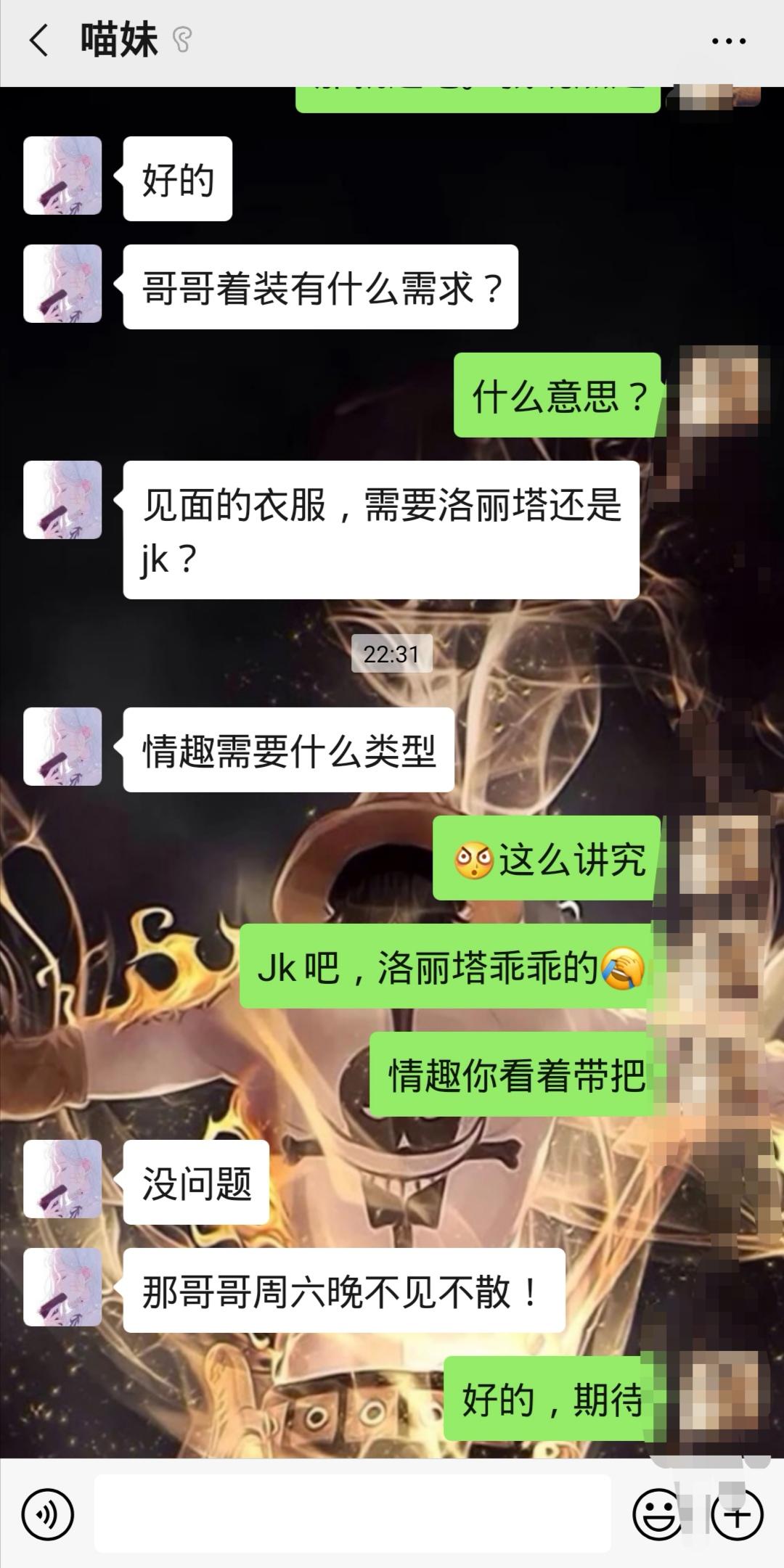Viewport: 784px width, 1568px height.
Task: Open the three-dot chat options menu
Action: 728,41
